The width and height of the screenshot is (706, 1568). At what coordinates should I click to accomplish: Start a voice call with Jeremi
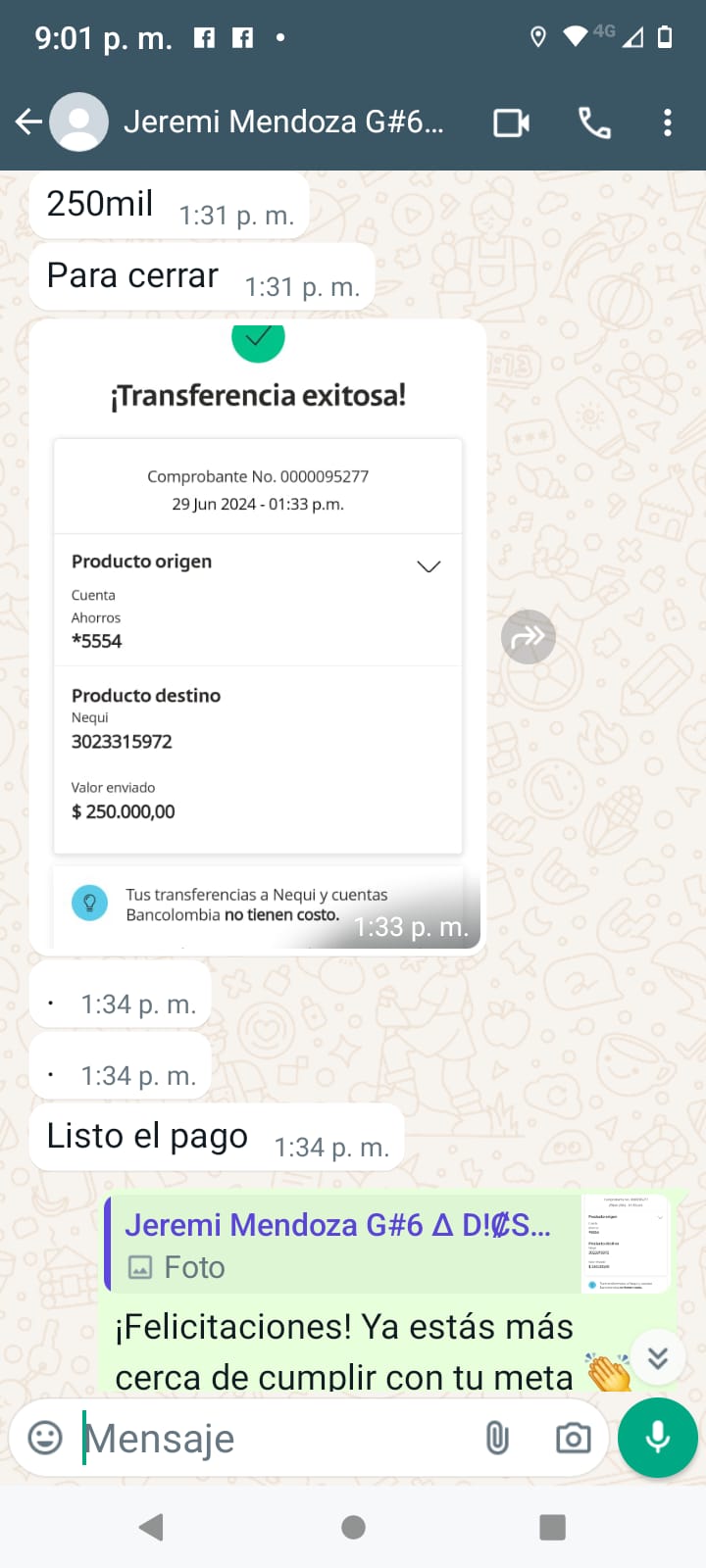coord(594,122)
